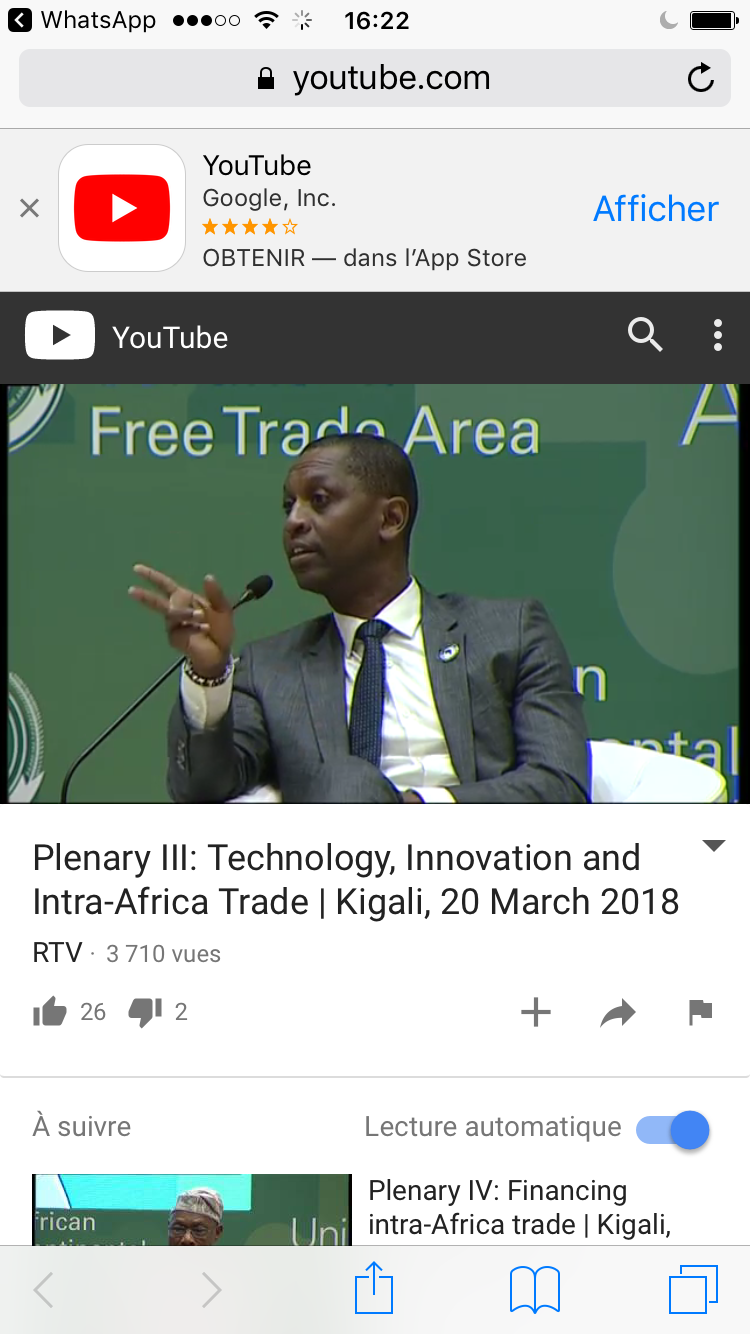The width and height of the screenshot is (750, 1334).
Task: Tap the video player
Action: tap(375, 593)
